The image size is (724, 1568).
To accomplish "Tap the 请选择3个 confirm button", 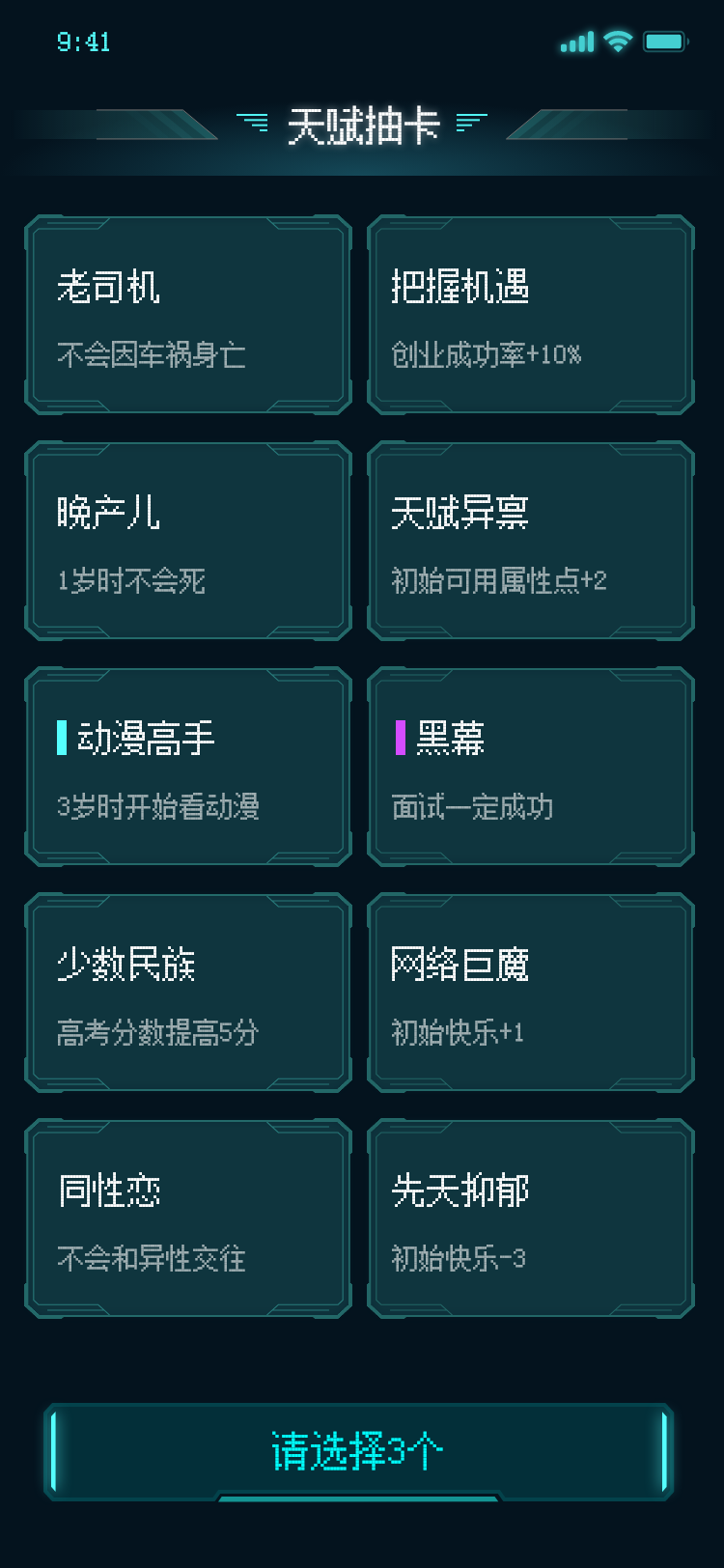I will (358, 1451).
